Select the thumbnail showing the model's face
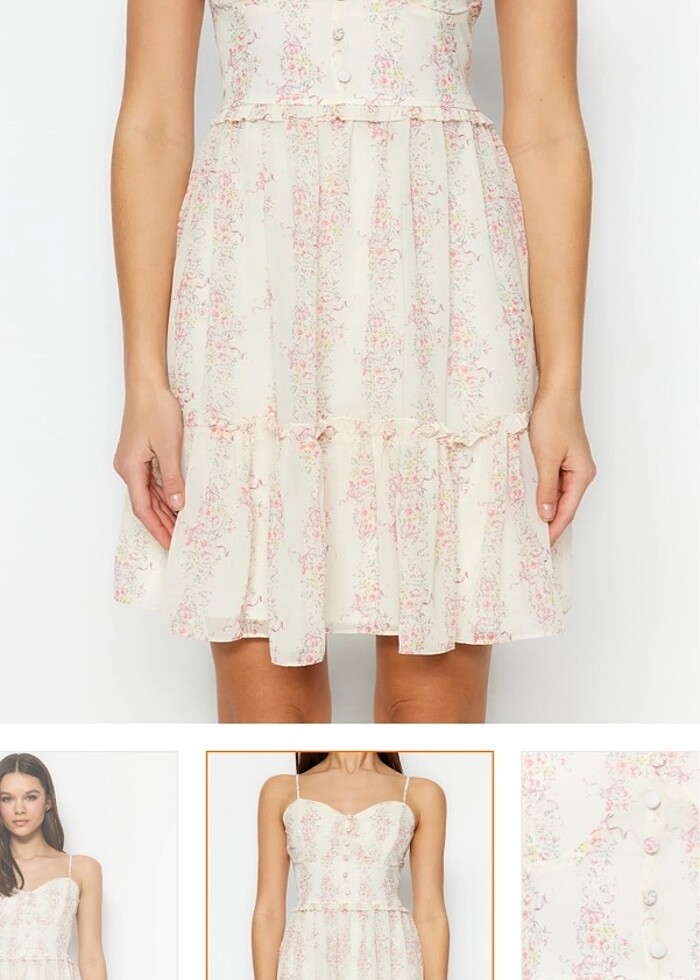Image resolution: width=700 pixels, height=980 pixels. coord(88,866)
